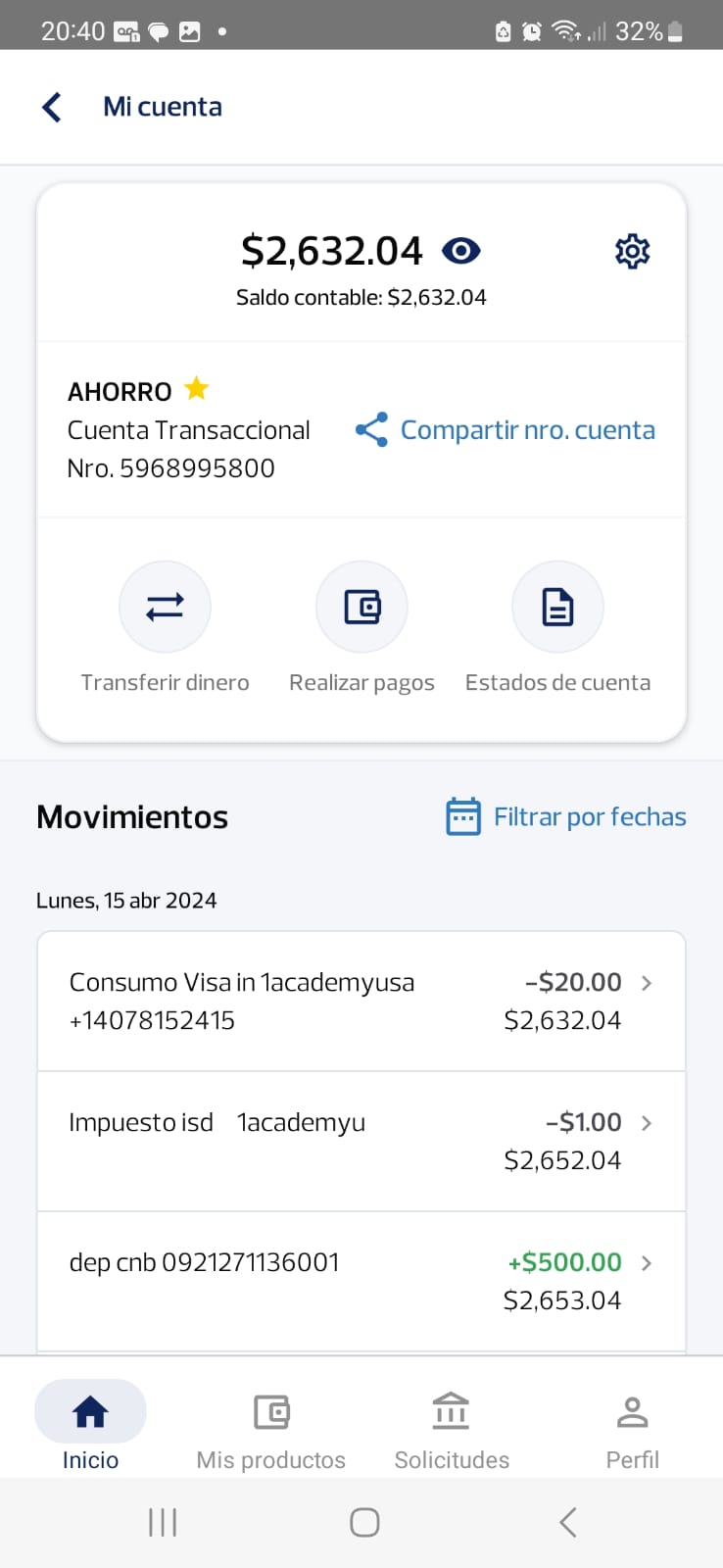Open the Impuesto isd 1academyu movement

click(x=361, y=1141)
